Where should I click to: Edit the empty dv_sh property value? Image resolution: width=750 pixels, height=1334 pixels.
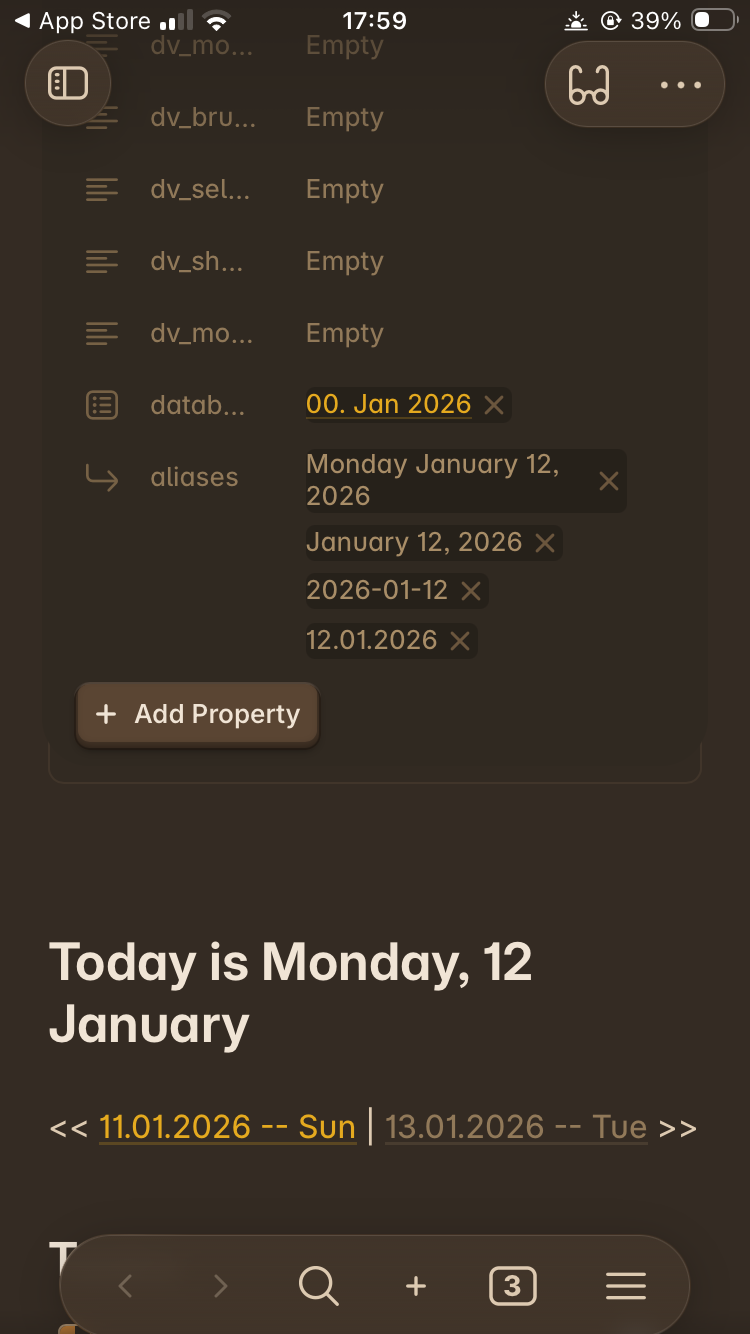344,261
